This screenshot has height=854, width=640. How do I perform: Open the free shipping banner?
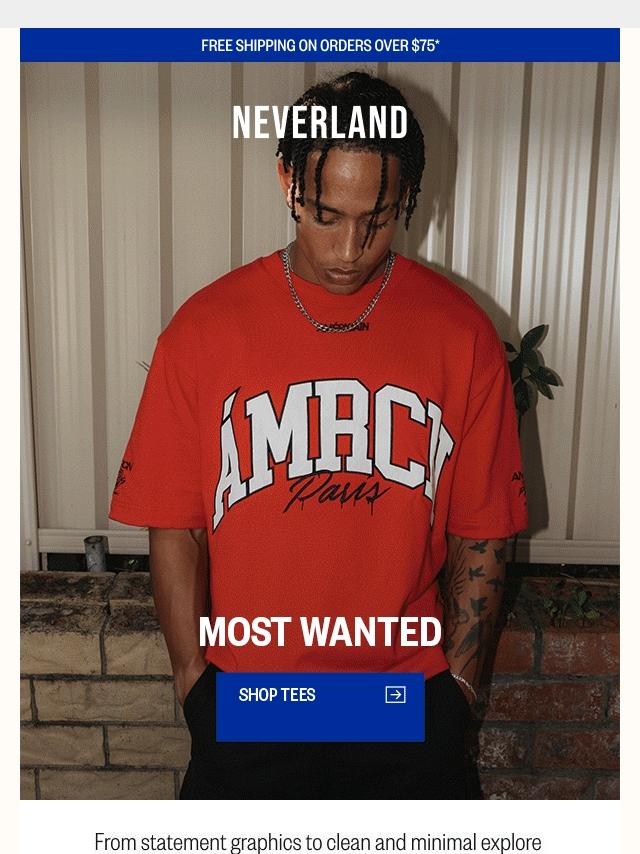tap(320, 45)
